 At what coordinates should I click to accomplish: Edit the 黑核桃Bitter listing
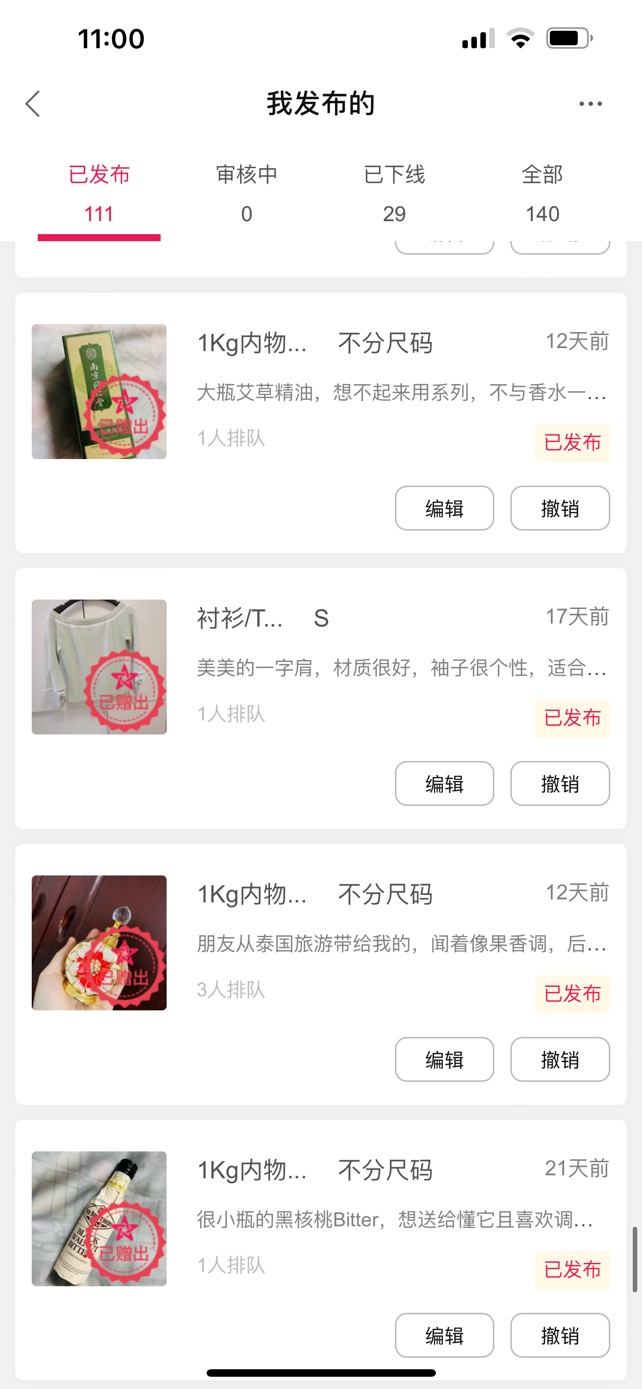point(444,1335)
